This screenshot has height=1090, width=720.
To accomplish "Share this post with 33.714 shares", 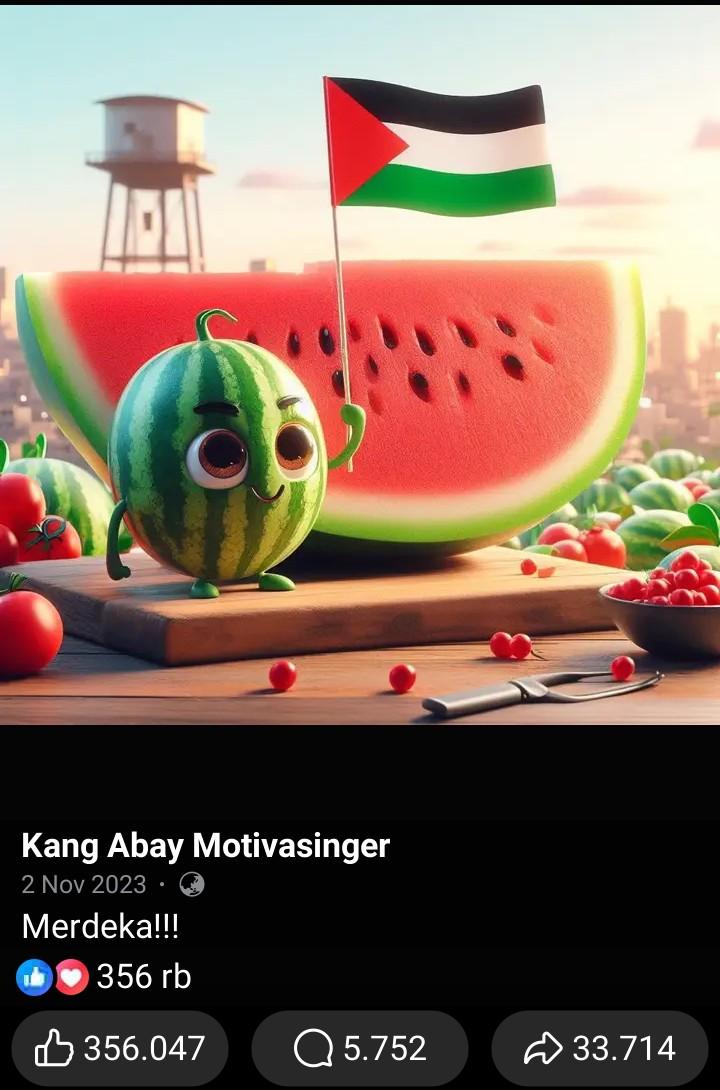I will pos(599,1048).
